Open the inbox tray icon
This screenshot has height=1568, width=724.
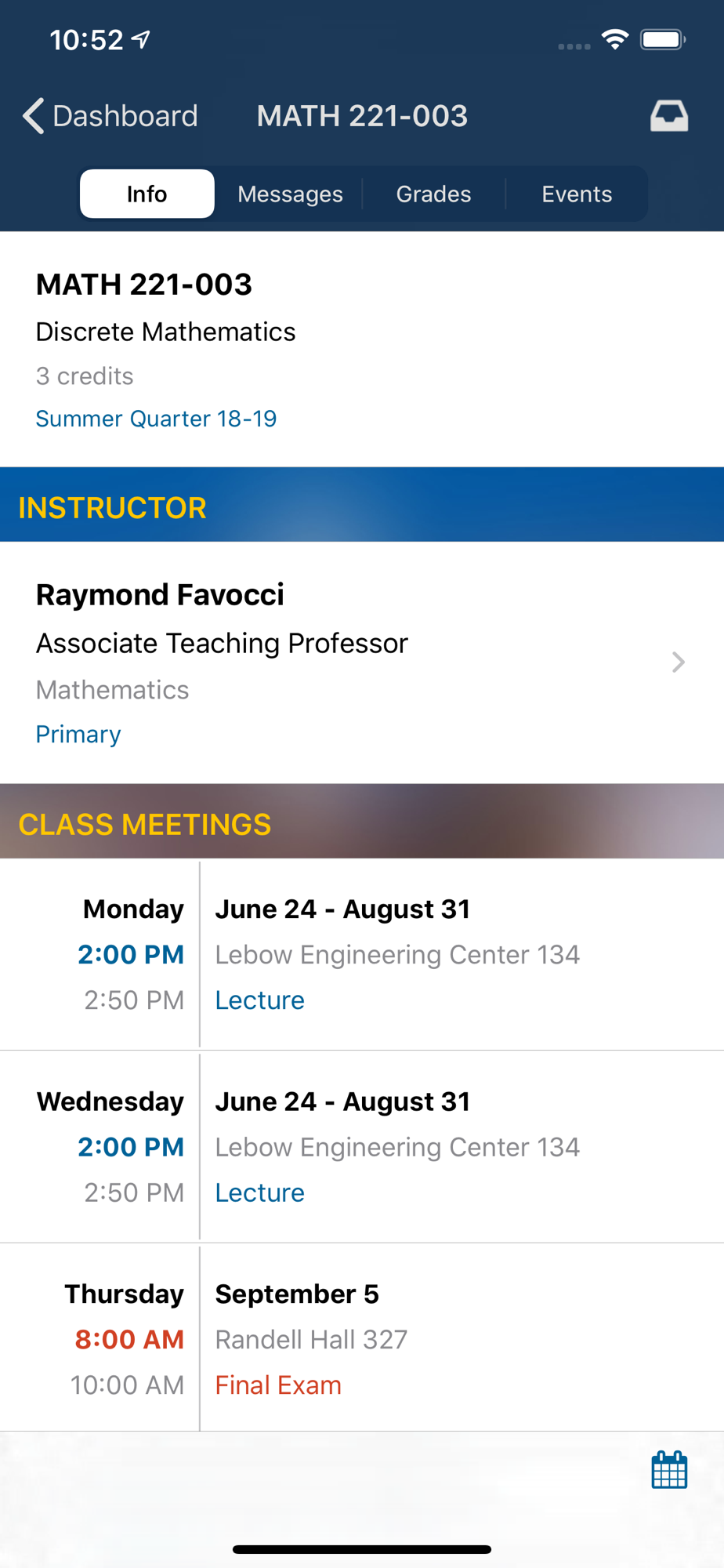click(669, 116)
